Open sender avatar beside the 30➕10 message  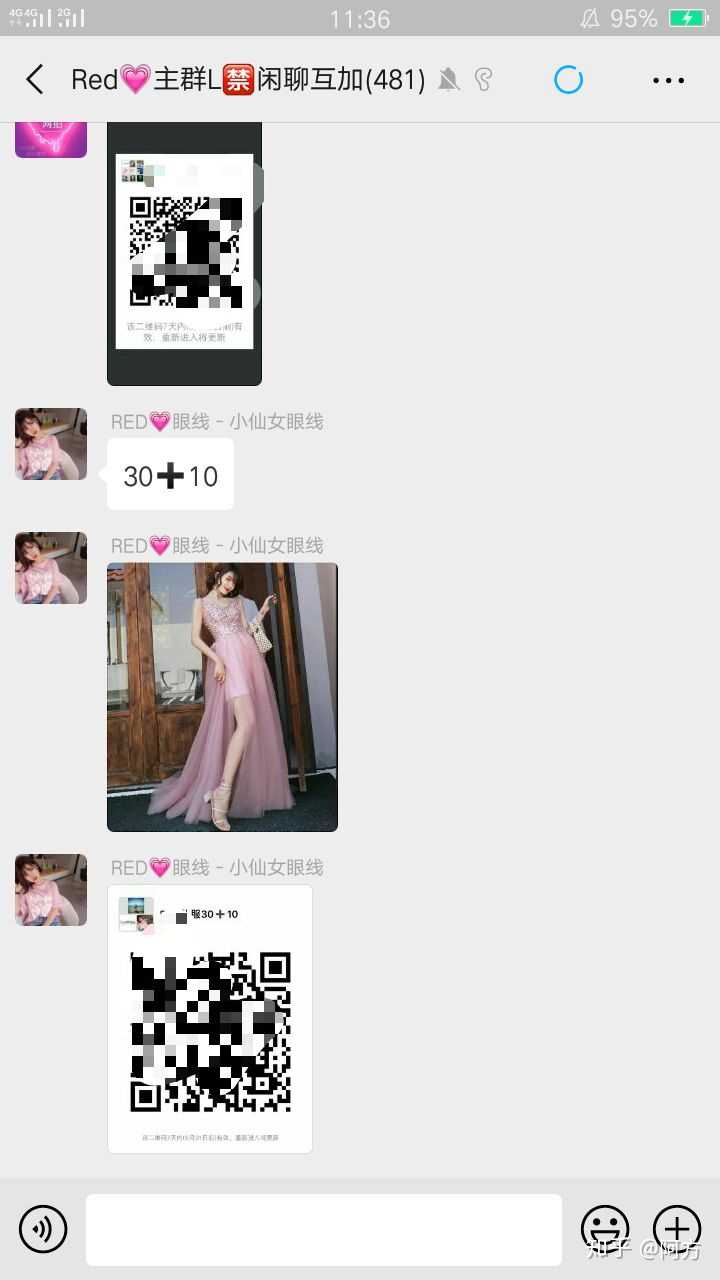tap(51, 444)
